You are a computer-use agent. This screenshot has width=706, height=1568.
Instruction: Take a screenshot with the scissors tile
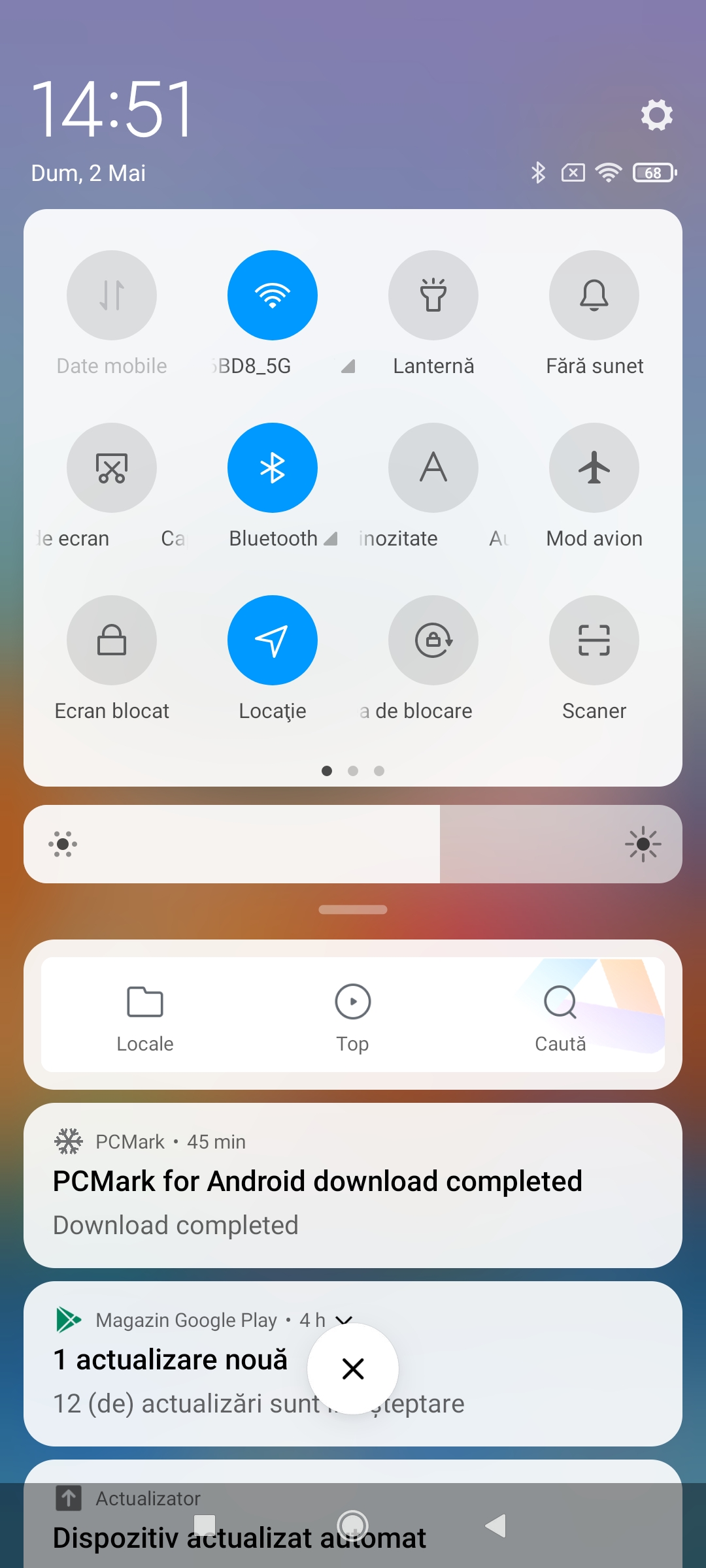point(112,468)
